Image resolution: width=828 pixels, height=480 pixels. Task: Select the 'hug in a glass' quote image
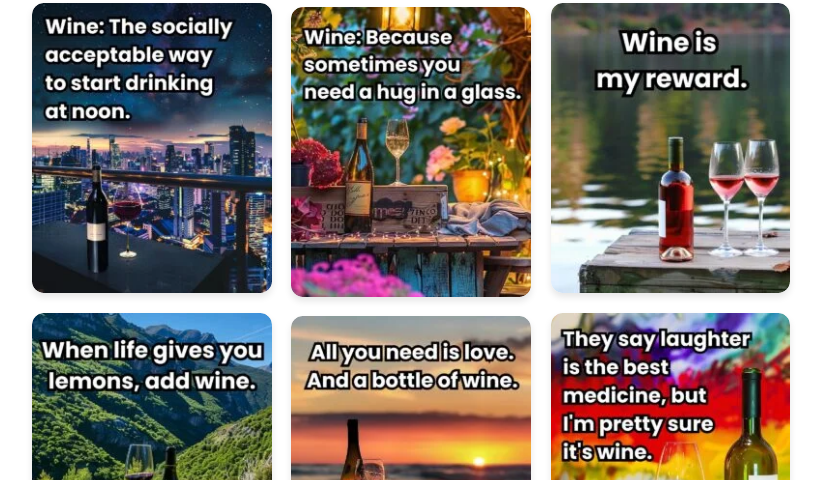pyautogui.click(x=410, y=152)
